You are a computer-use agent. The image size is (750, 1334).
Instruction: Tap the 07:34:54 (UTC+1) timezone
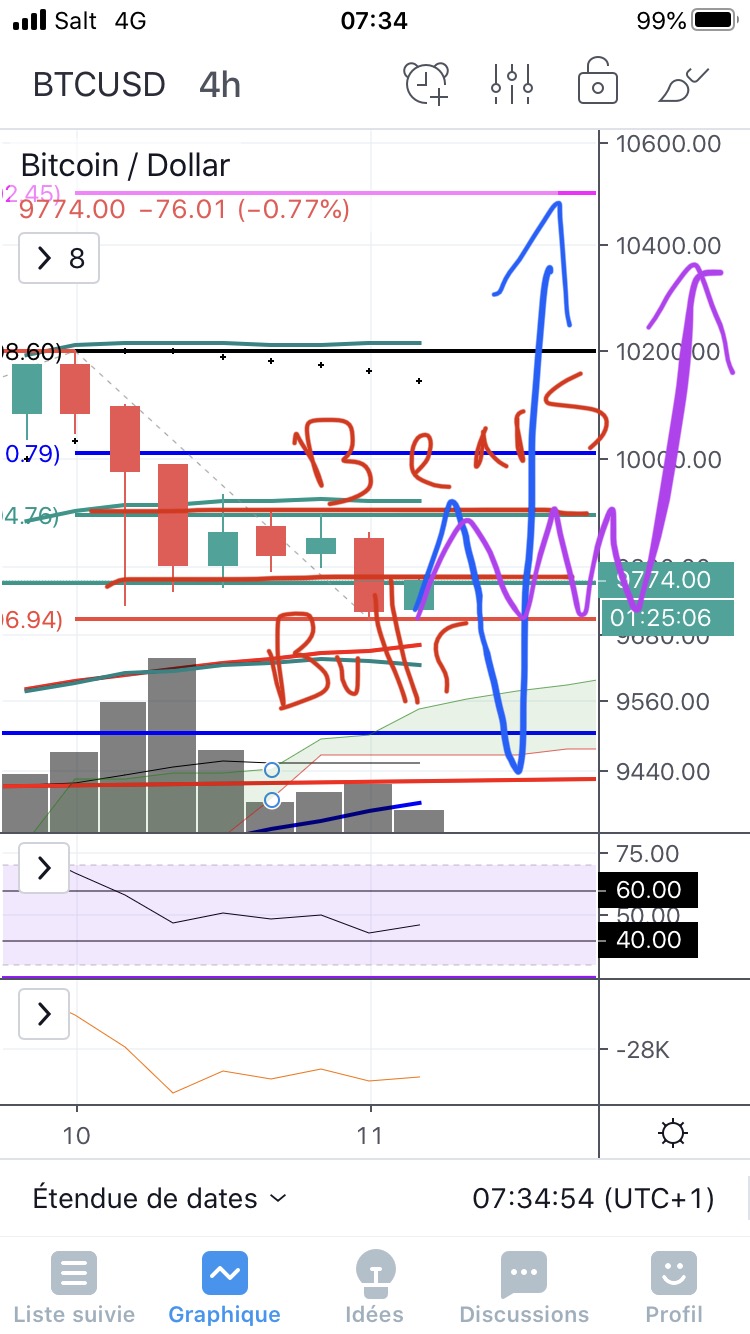click(x=593, y=1197)
